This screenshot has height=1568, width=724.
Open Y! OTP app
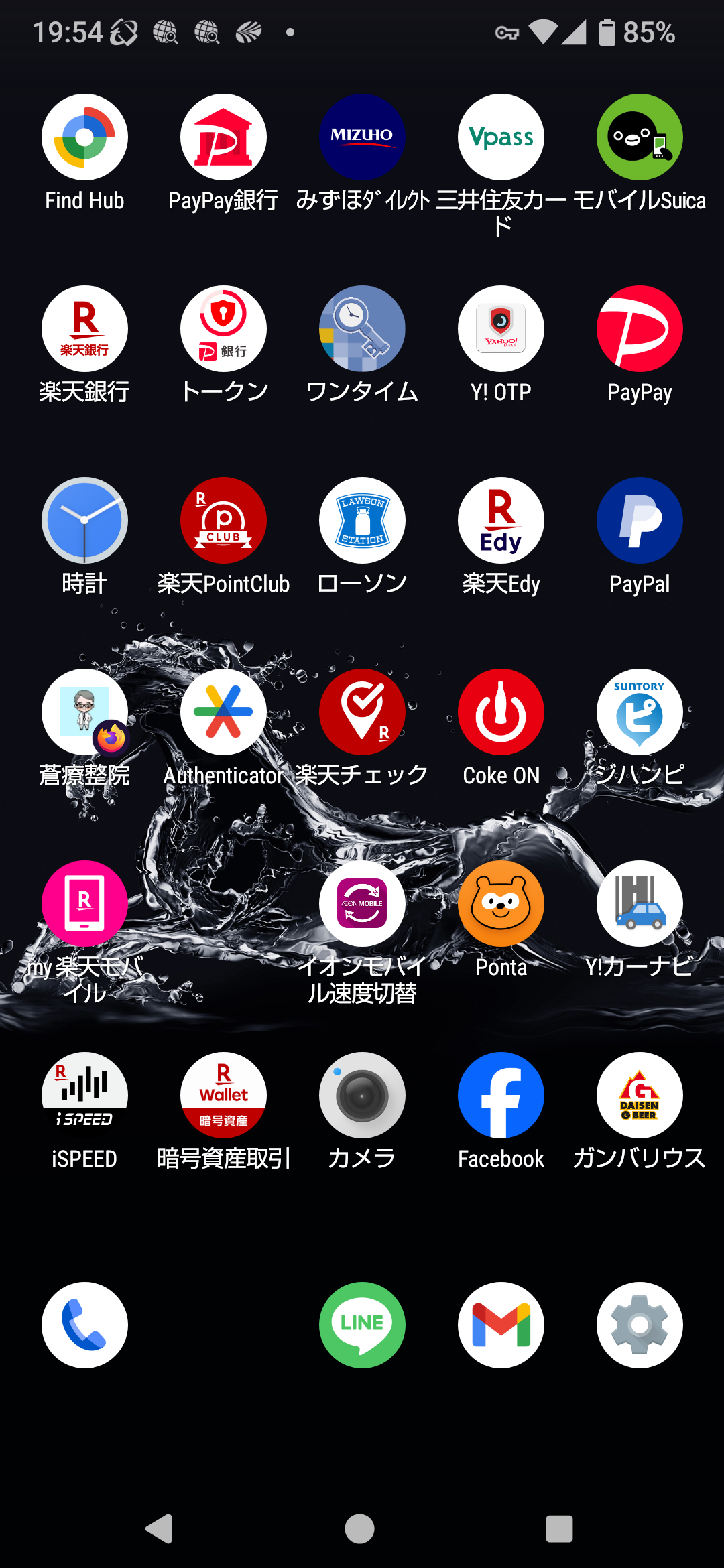[501, 329]
